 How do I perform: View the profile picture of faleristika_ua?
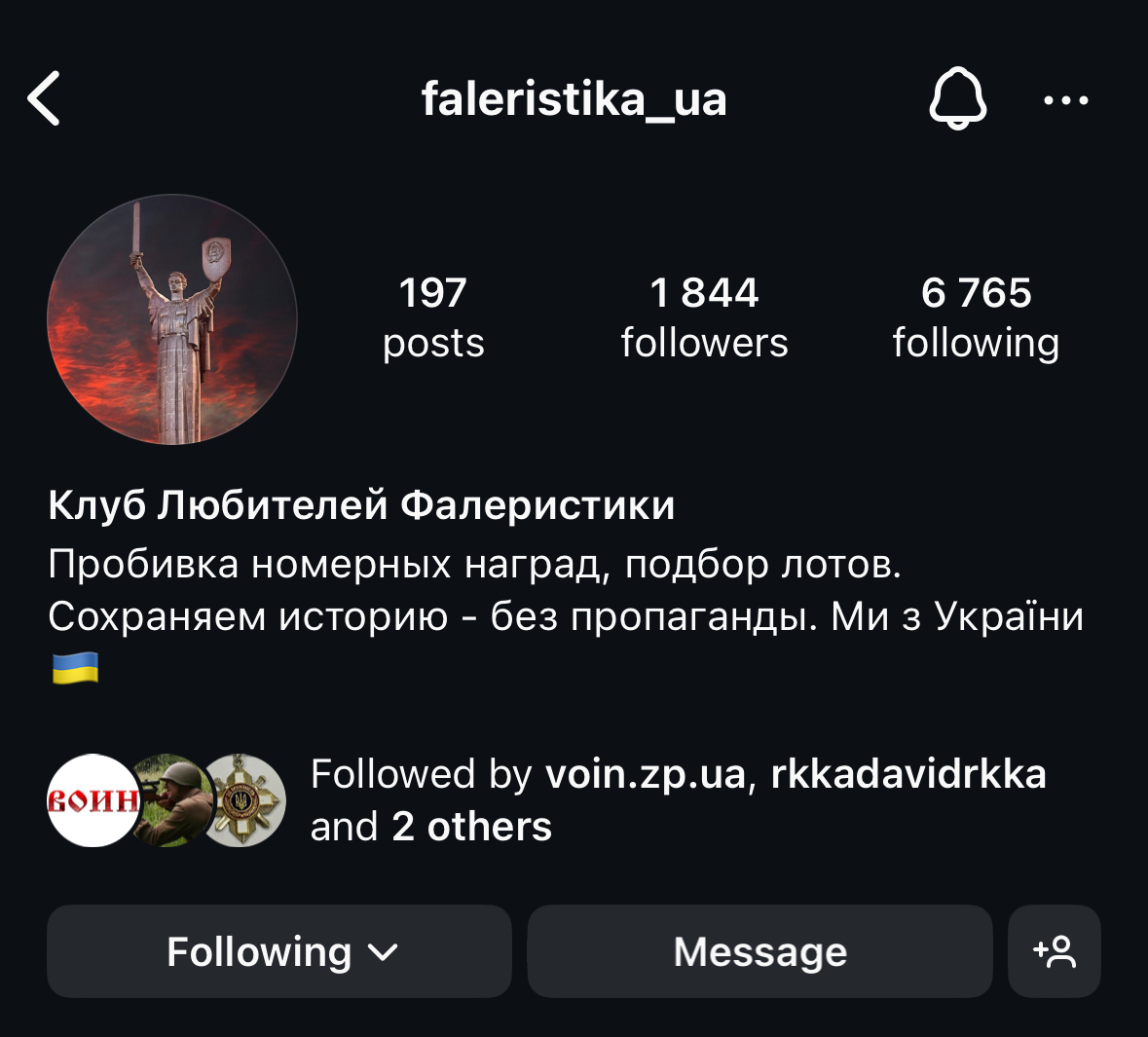pos(172,319)
